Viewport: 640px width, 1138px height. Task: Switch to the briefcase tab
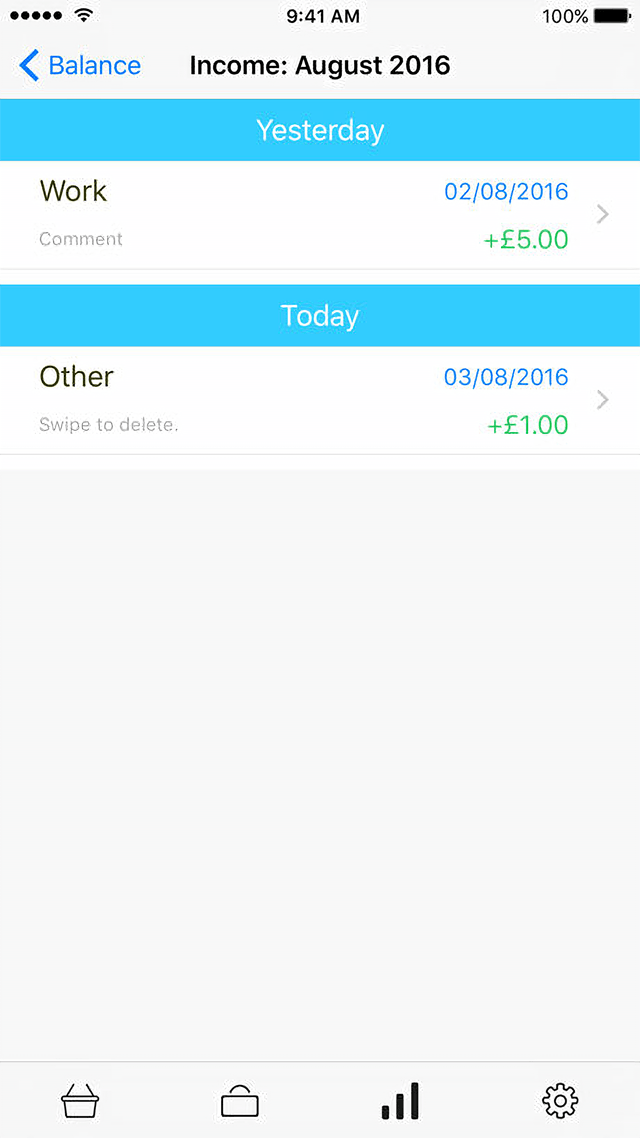click(x=240, y=1102)
